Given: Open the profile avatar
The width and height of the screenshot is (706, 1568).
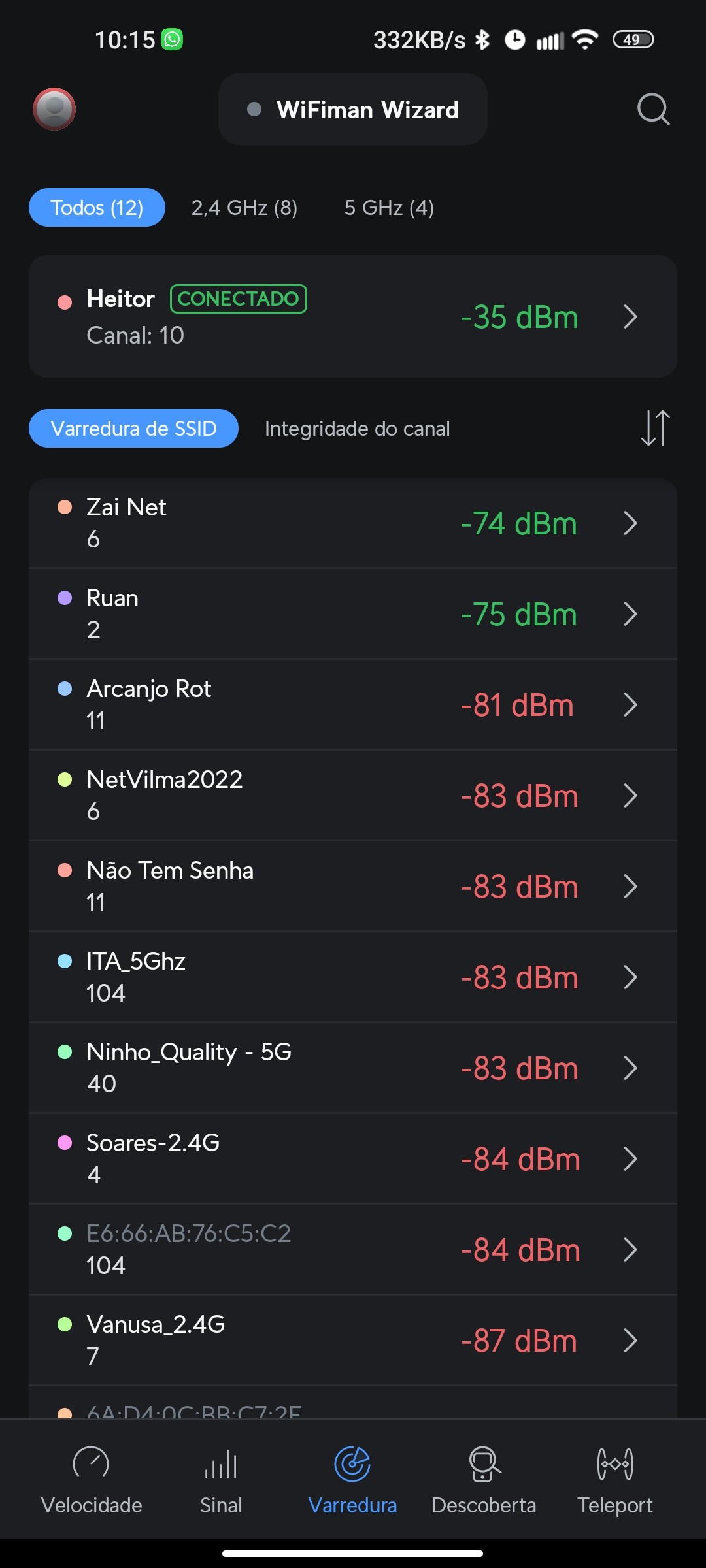Looking at the screenshot, I should coord(54,109).
